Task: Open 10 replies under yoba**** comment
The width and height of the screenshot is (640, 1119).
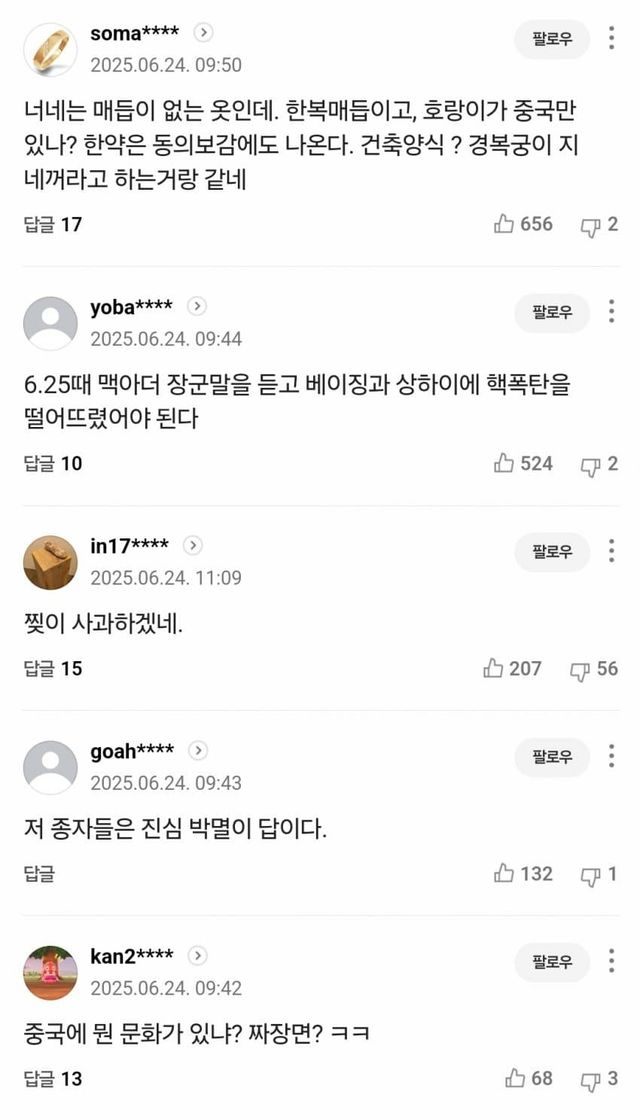Action: pos(52,463)
